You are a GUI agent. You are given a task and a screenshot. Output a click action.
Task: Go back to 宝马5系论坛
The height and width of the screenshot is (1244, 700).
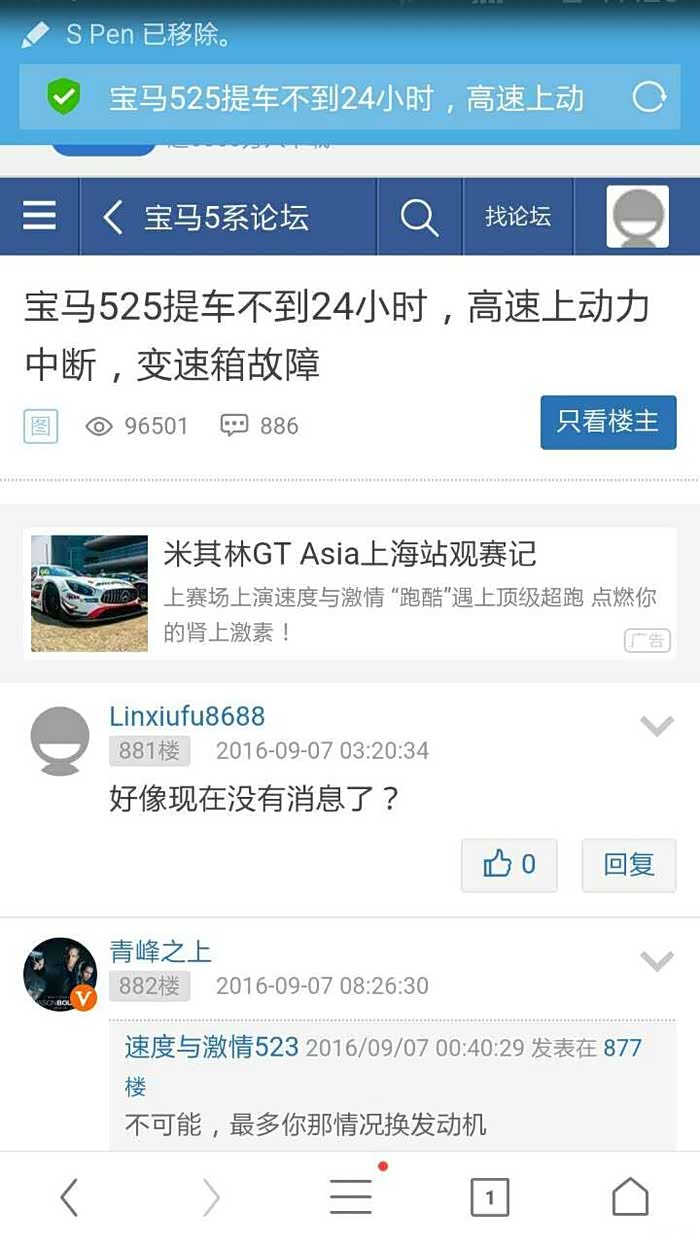coord(210,217)
